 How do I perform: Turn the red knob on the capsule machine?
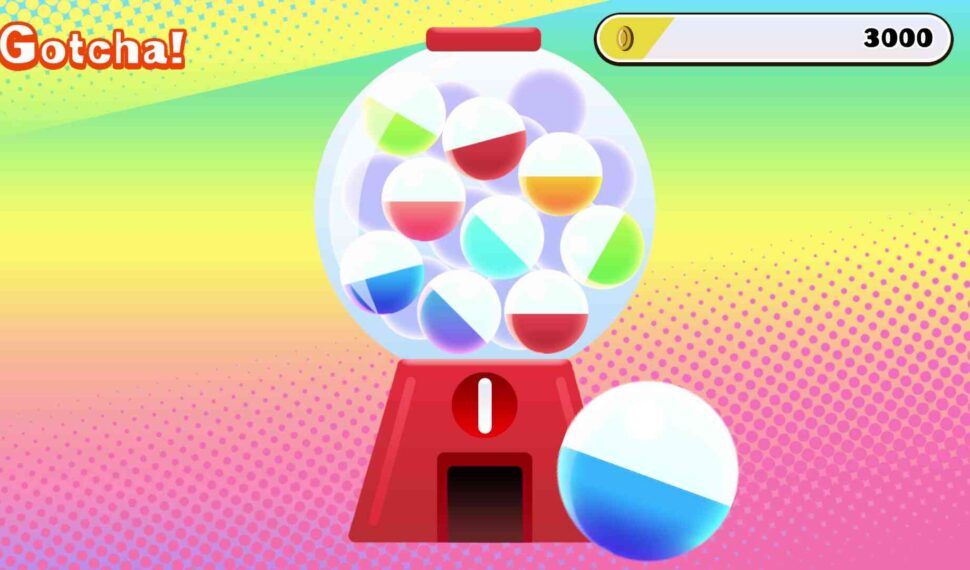point(485,405)
